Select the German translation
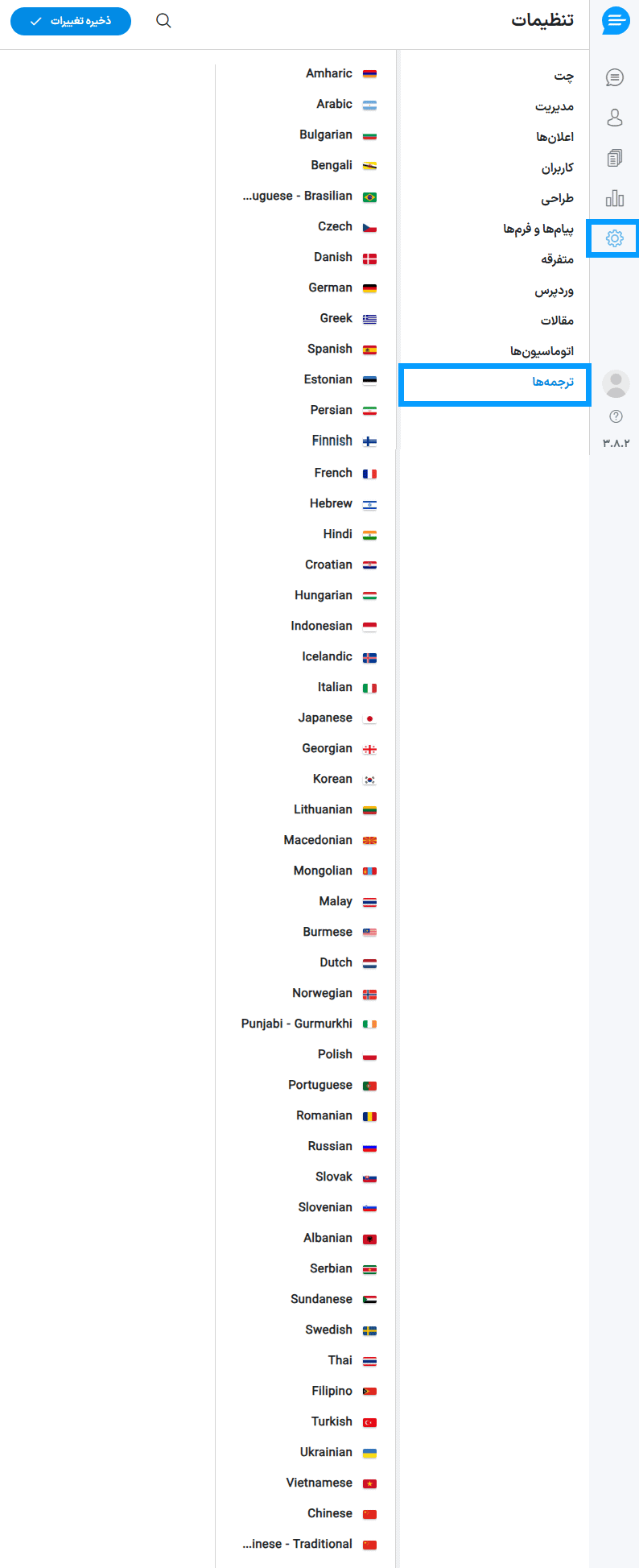The height and width of the screenshot is (1568, 639). point(331,288)
